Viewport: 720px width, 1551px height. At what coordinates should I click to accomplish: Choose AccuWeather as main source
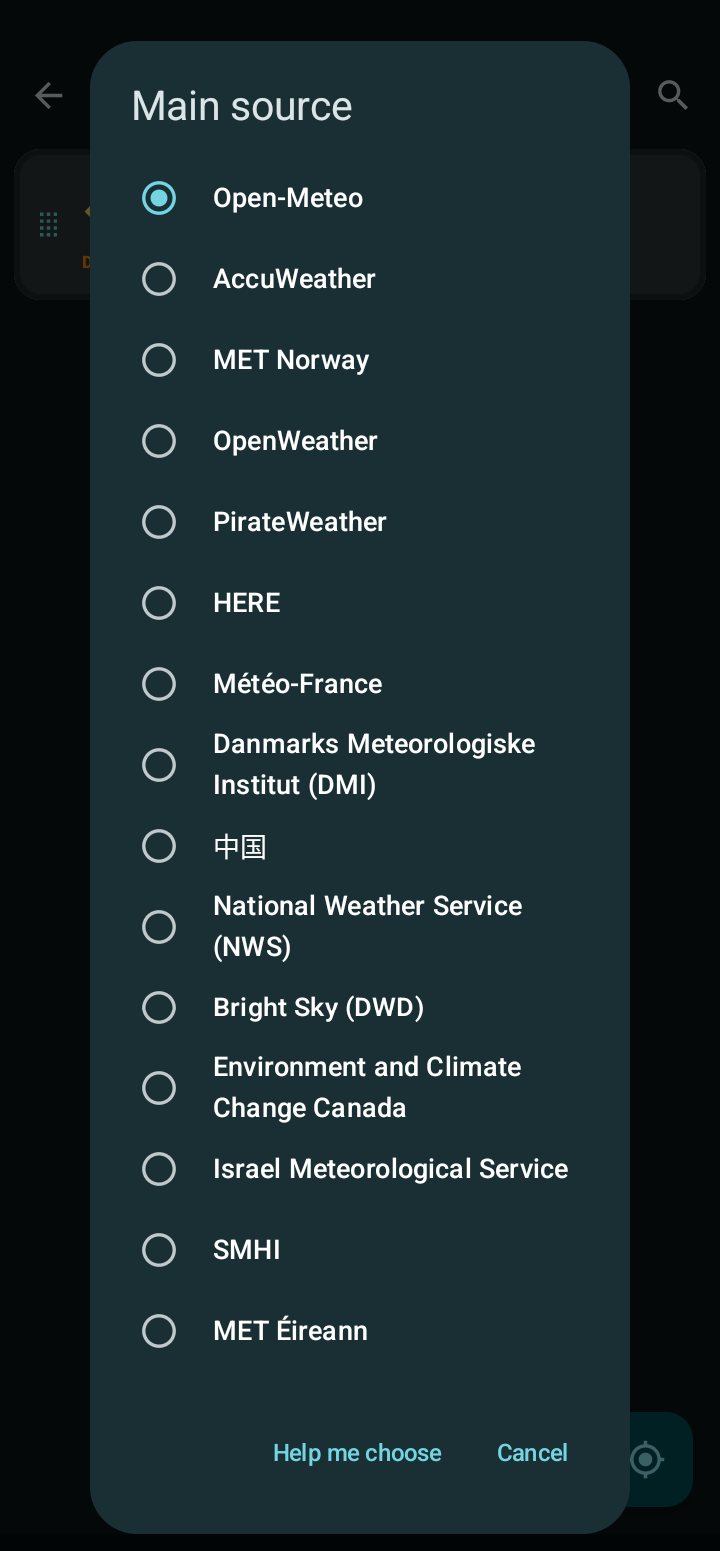tap(360, 279)
